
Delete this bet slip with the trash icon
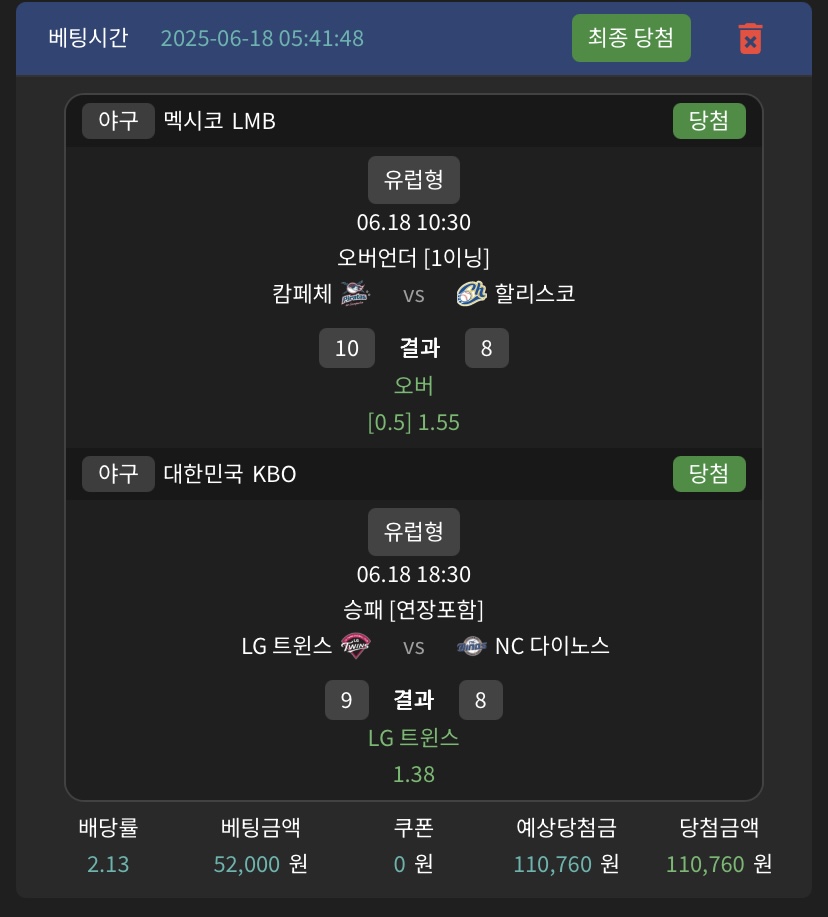750,39
